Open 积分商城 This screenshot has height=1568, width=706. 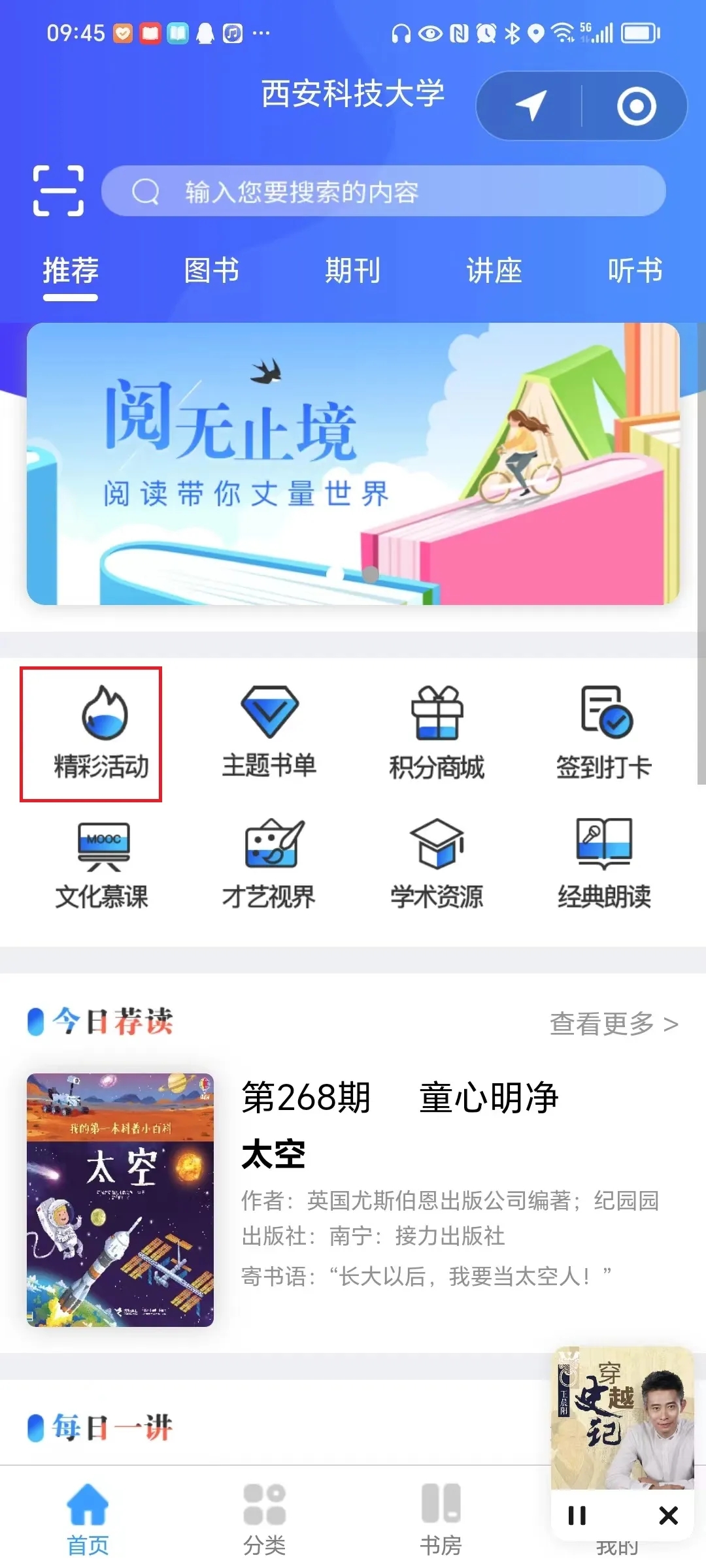click(x=437, y=733)
